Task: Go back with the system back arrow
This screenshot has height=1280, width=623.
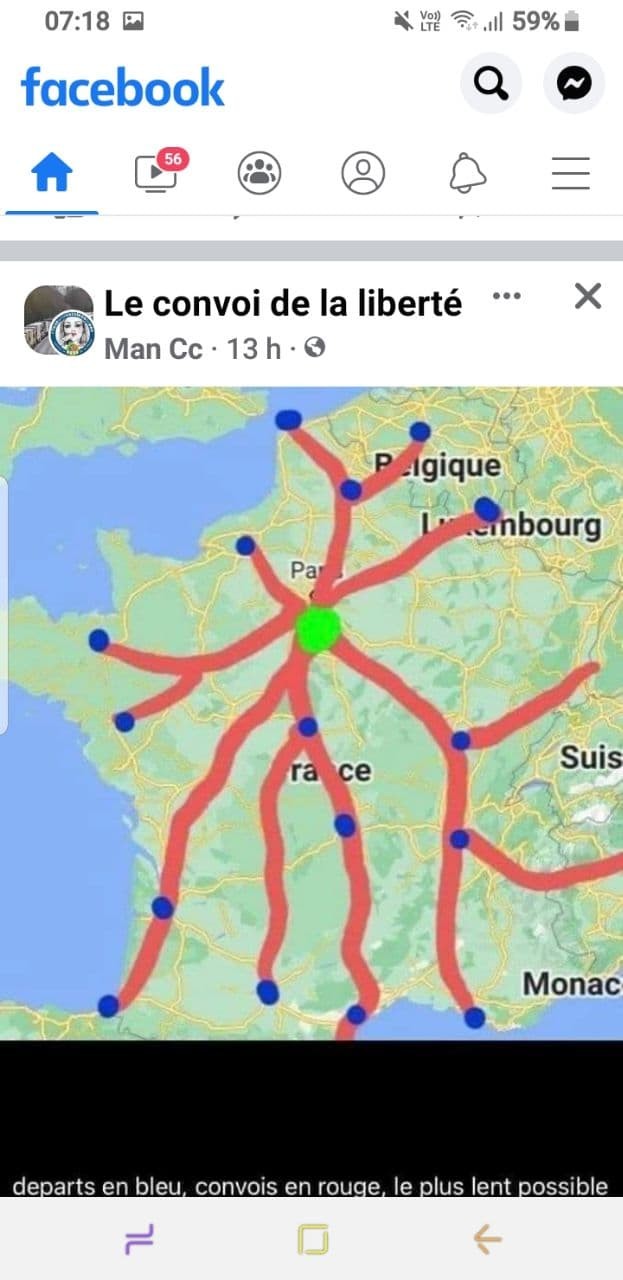Action: 487,1240
